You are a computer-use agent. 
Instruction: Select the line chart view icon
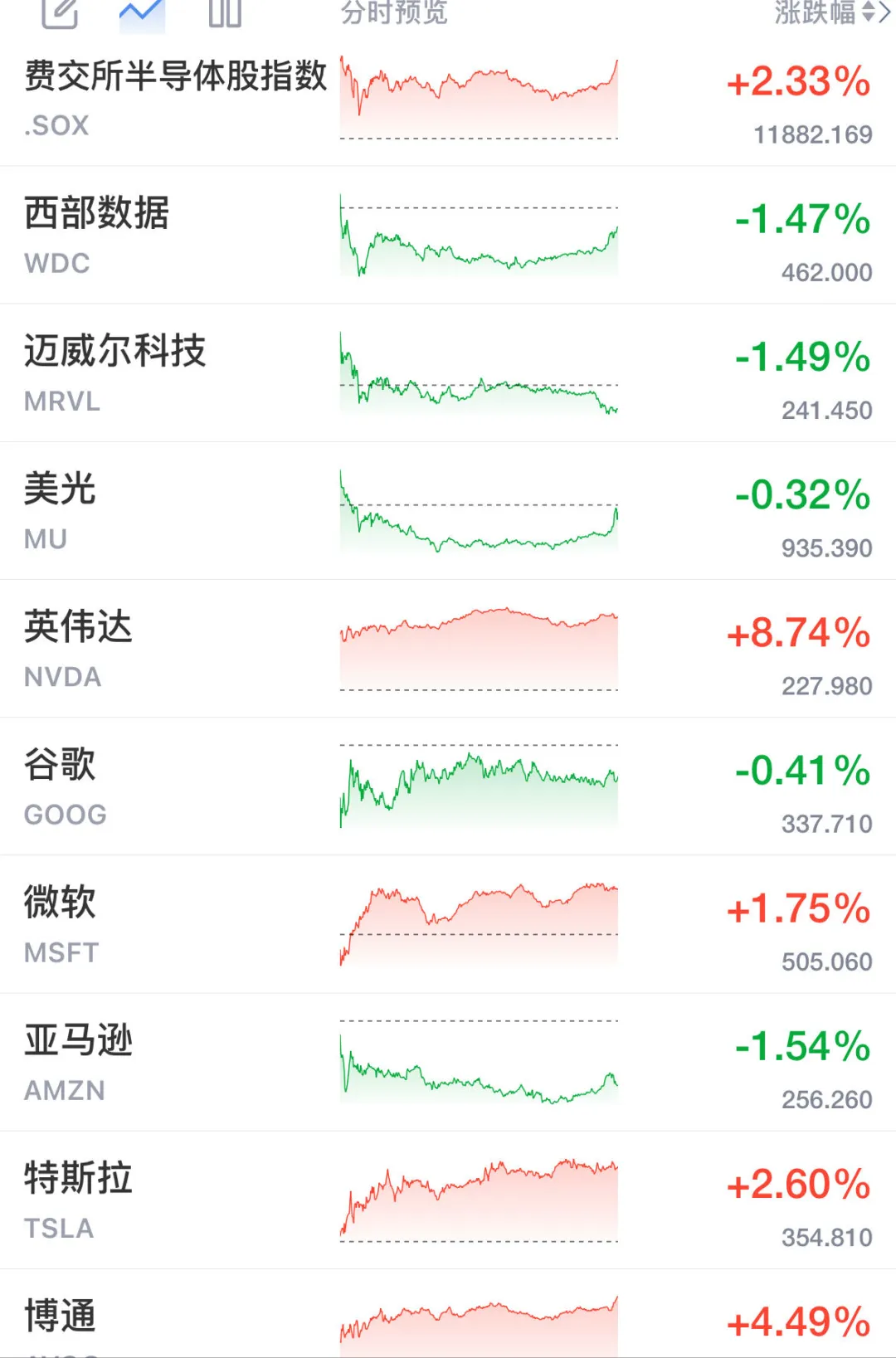[142, 13]
